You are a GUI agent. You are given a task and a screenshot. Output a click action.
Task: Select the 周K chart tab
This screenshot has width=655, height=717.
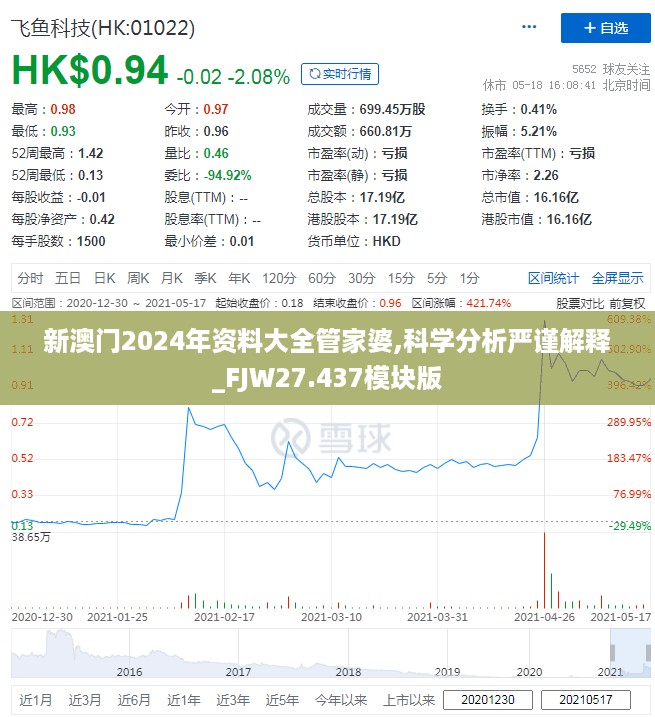138,278
